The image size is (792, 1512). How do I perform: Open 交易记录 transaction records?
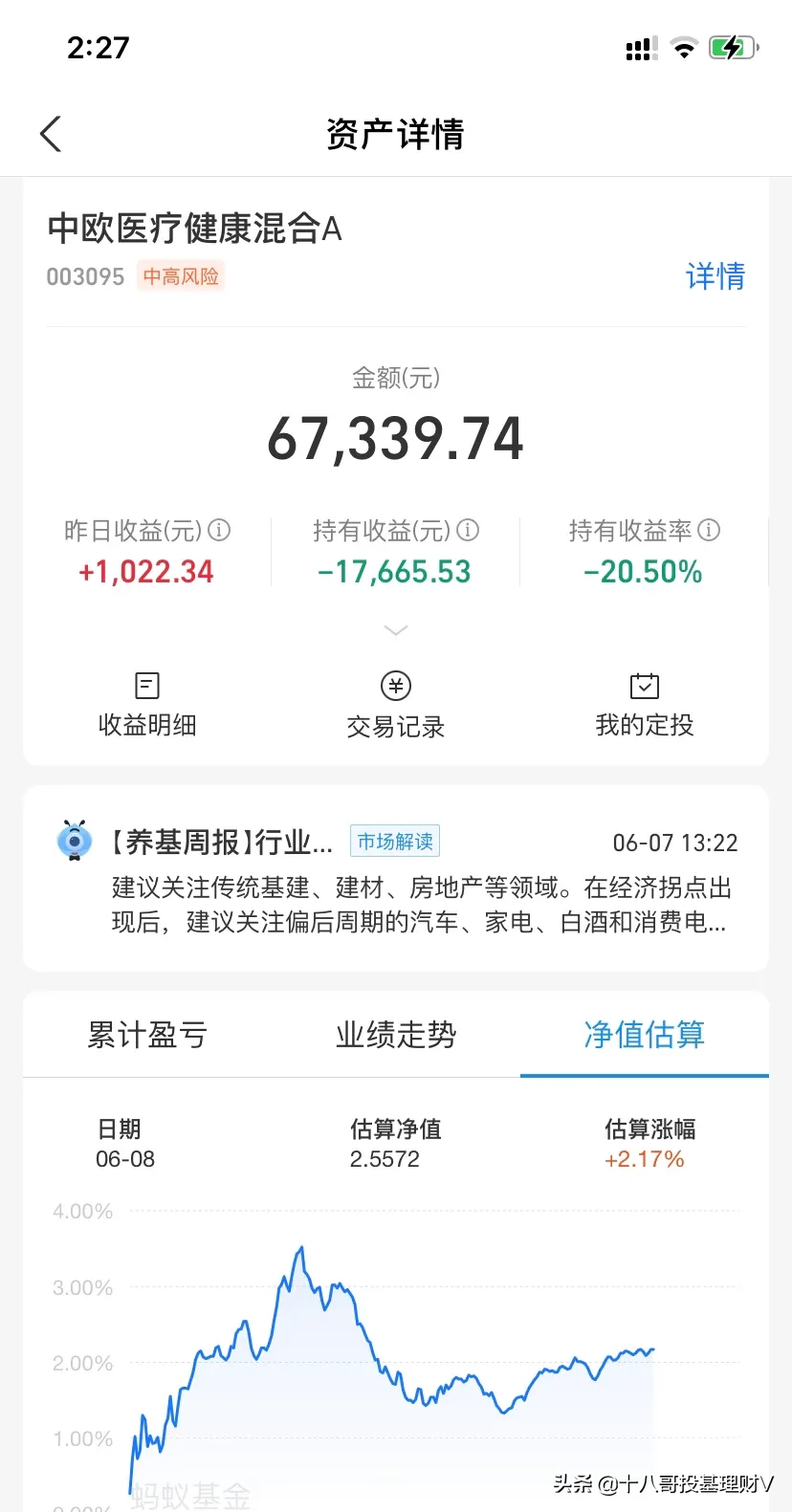pyautogui.click(x=396, y=706)
